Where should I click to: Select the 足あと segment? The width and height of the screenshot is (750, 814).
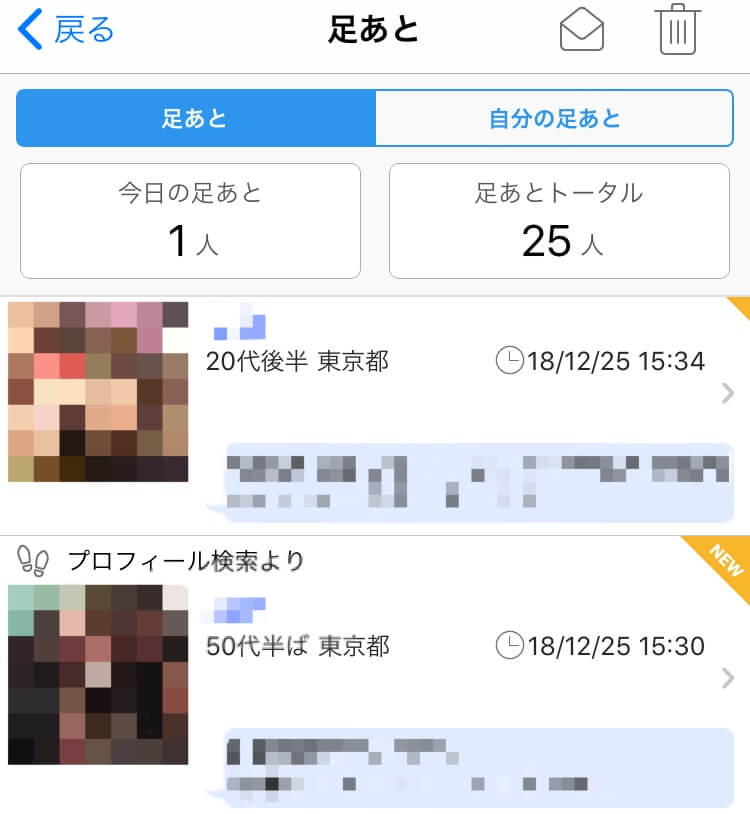click(x=196, y=119)
